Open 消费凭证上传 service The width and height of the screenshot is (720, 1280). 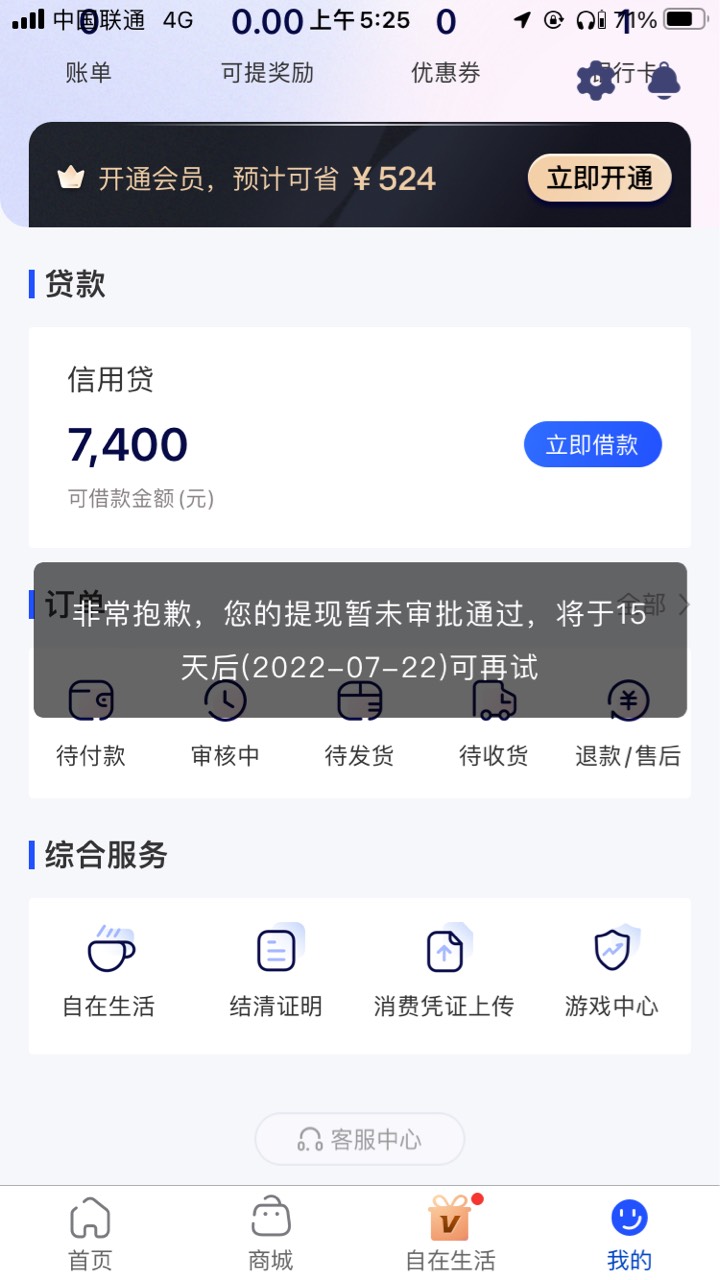tap(444, 972)
